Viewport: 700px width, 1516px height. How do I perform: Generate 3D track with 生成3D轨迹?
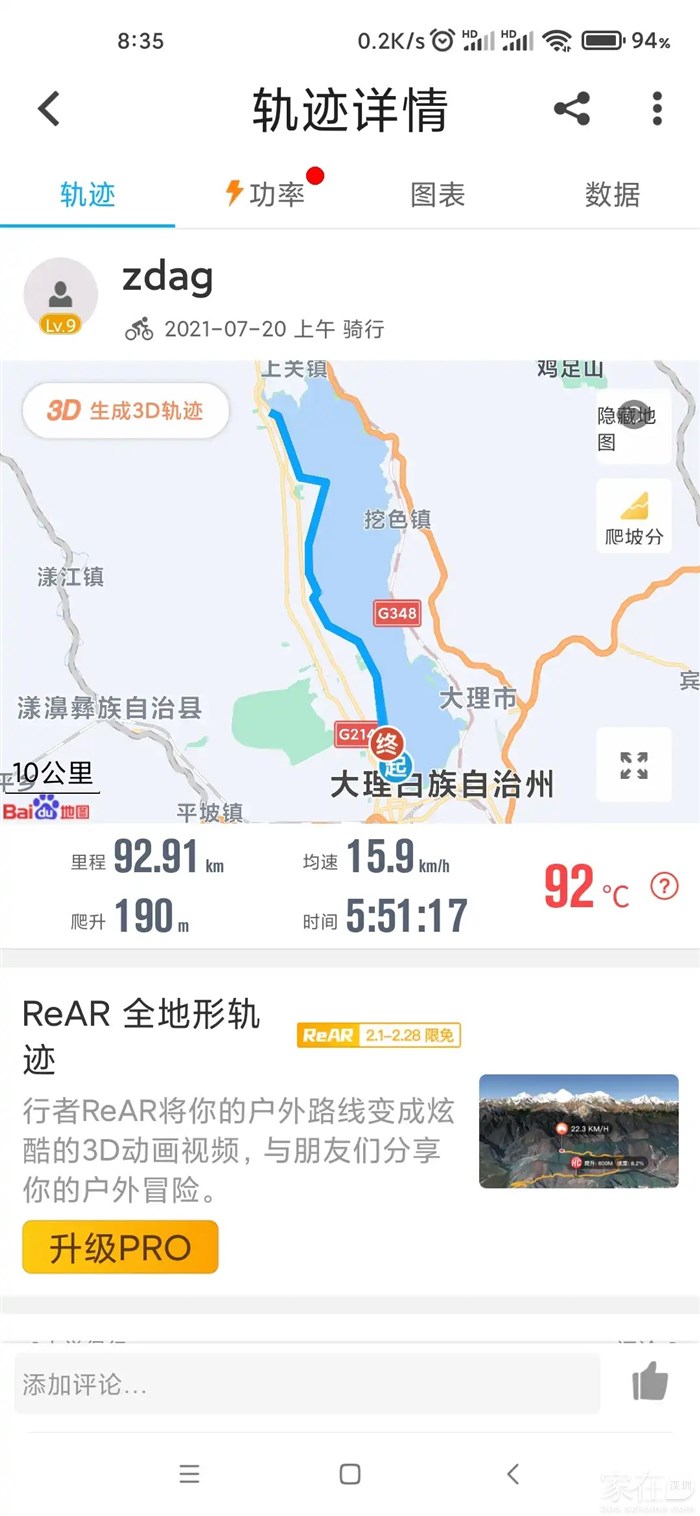click(126, 411)
